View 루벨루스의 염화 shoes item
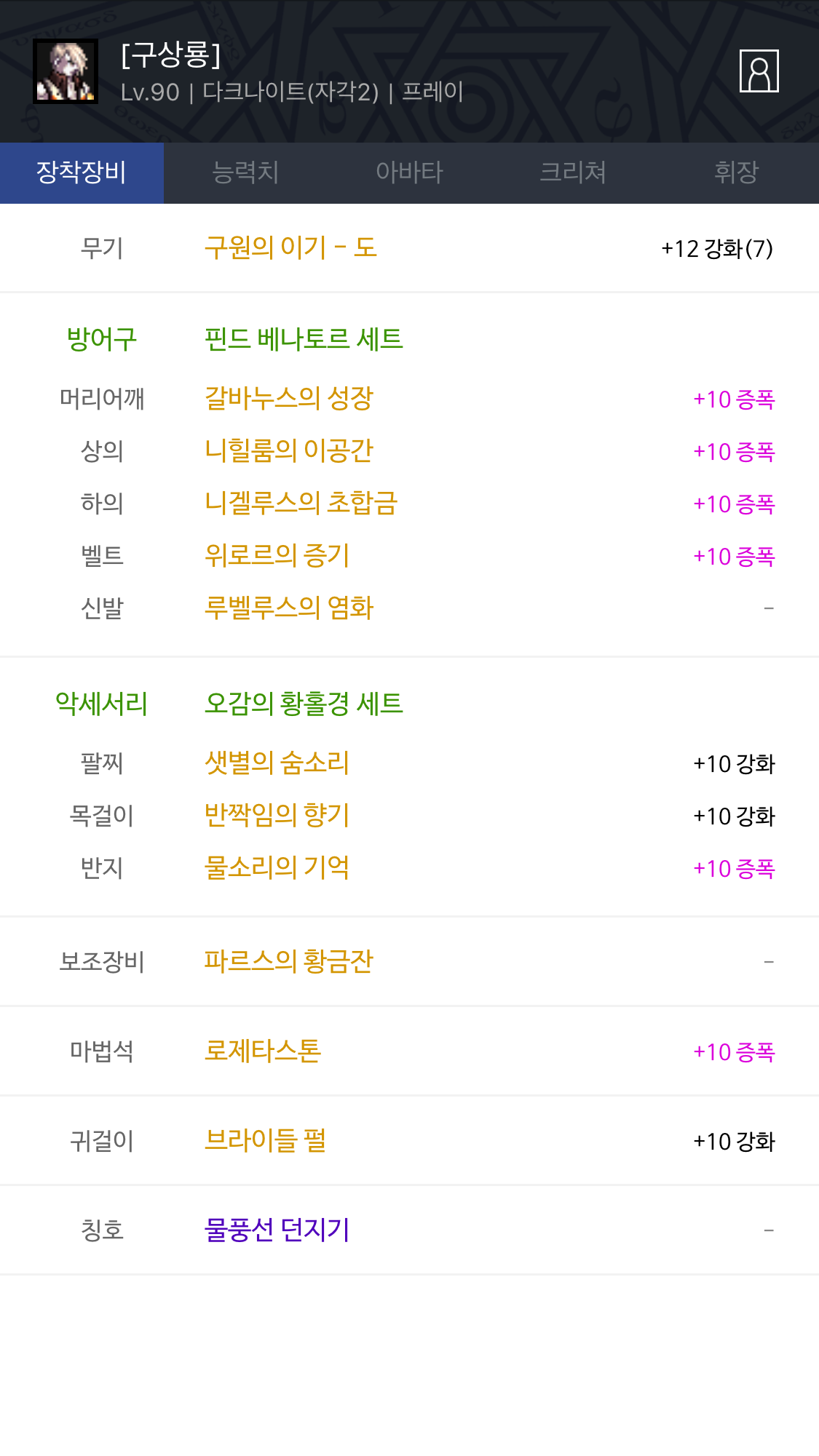Screen dimensions: 819x1456 [289, 608]
